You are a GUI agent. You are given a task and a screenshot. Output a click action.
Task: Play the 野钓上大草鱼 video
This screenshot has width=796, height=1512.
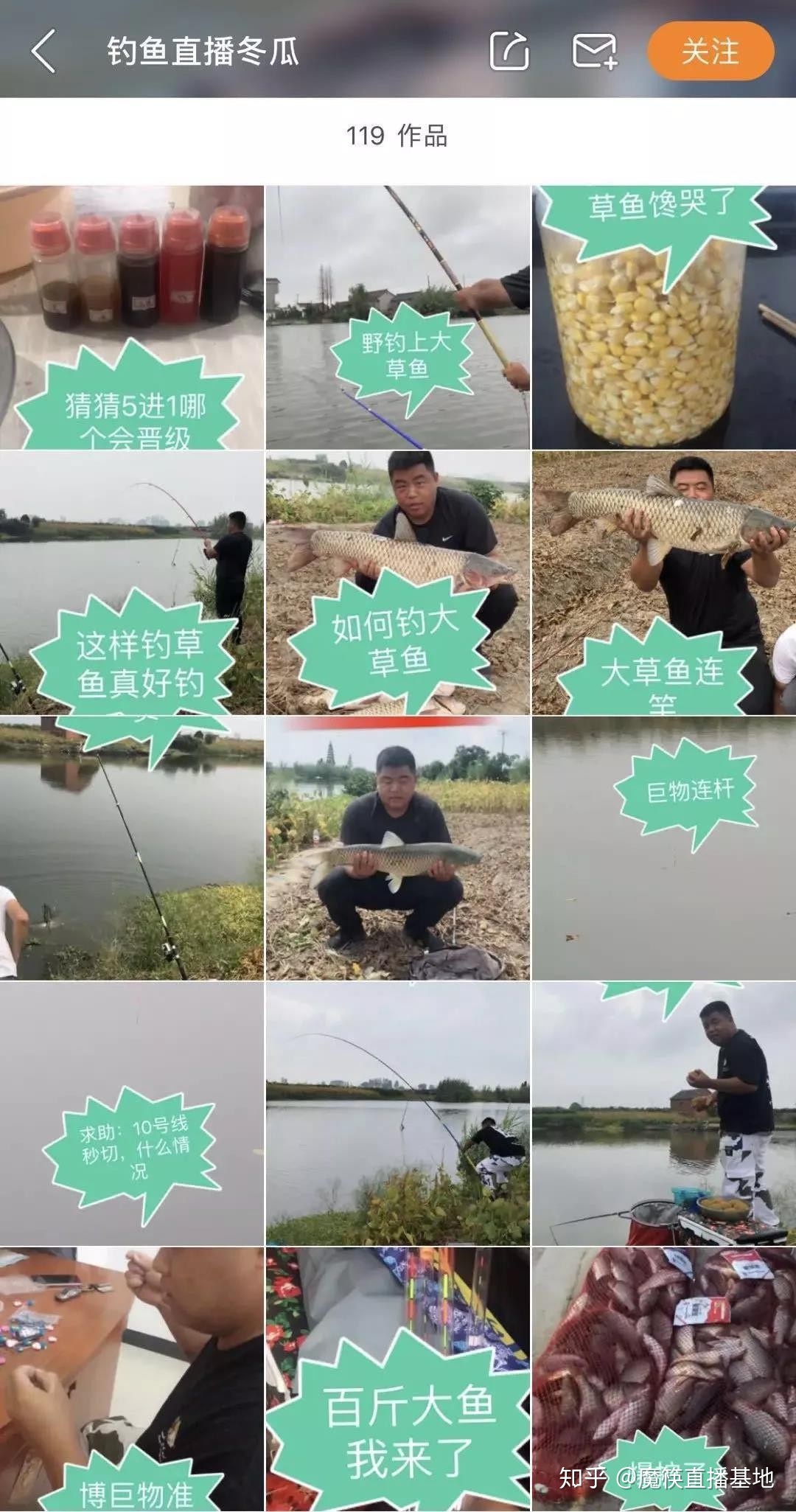tap(397, 317)
